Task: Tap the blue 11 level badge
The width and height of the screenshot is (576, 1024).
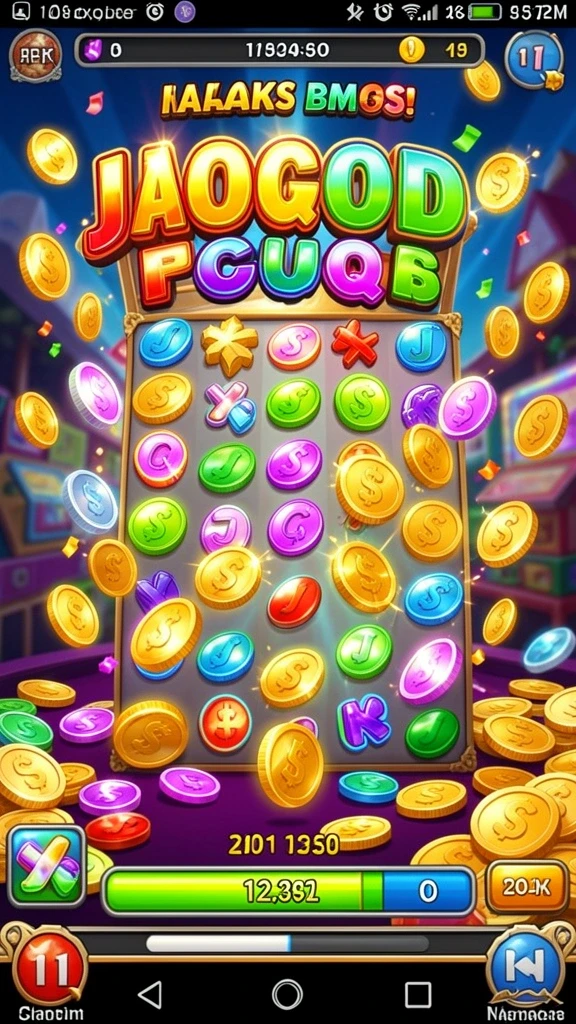Action: [534, 59]
